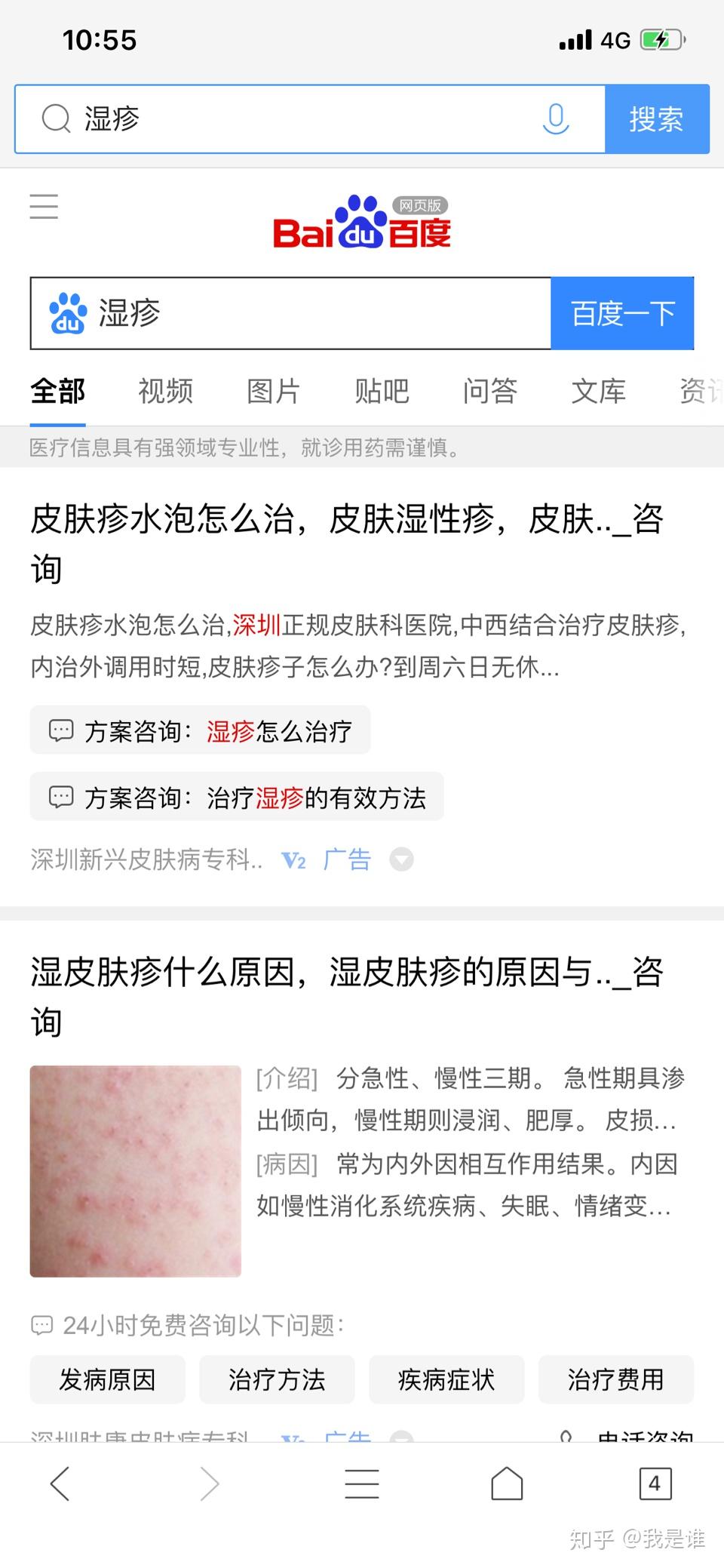Start voice search with the microphone
This screenshot has width=724, height=1568.
(x=555, y=119)
